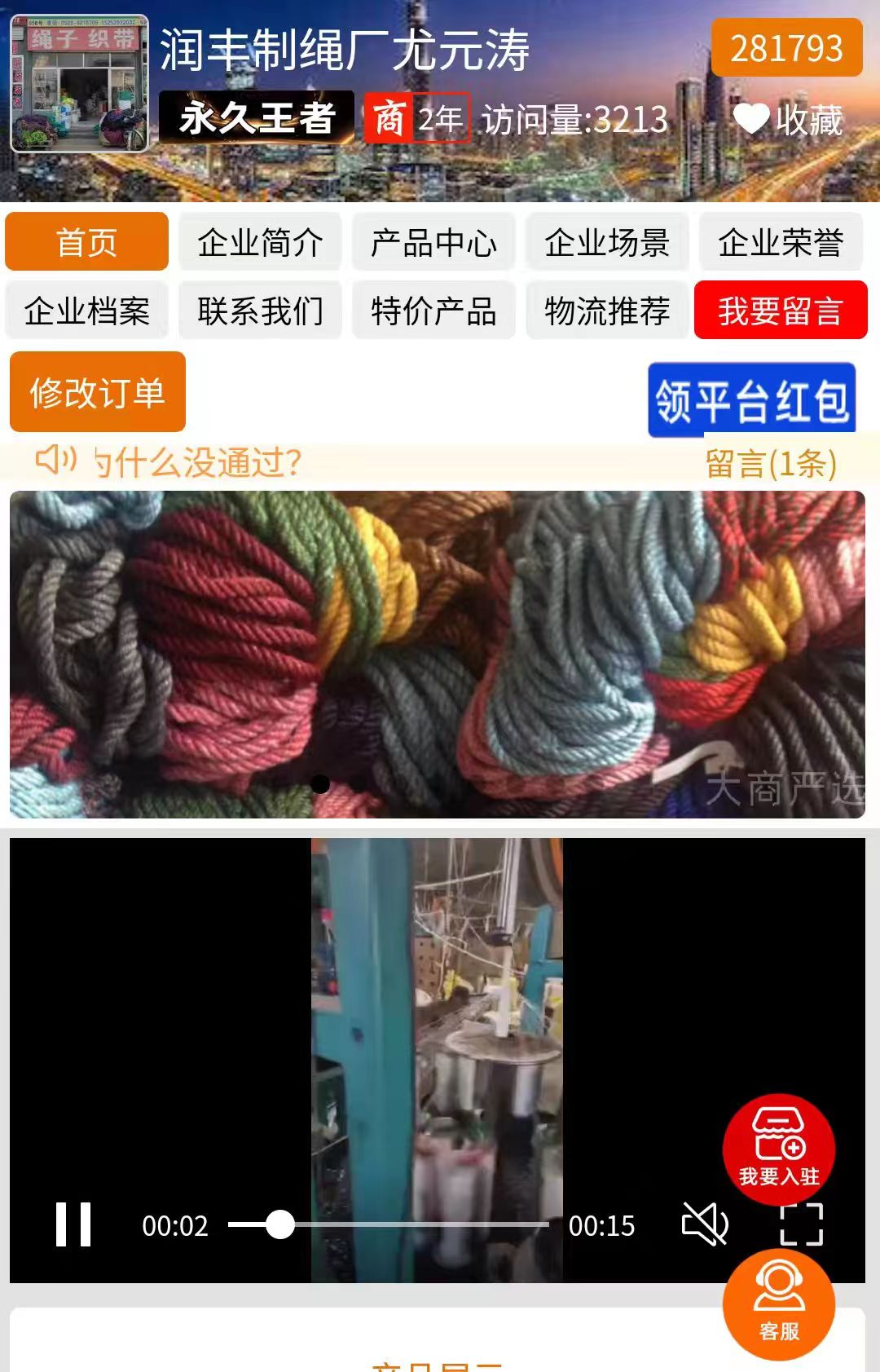The width and height of the screenshot is (880, 1372).
Task: Open 物流推荐
Action: click(607, 311)
